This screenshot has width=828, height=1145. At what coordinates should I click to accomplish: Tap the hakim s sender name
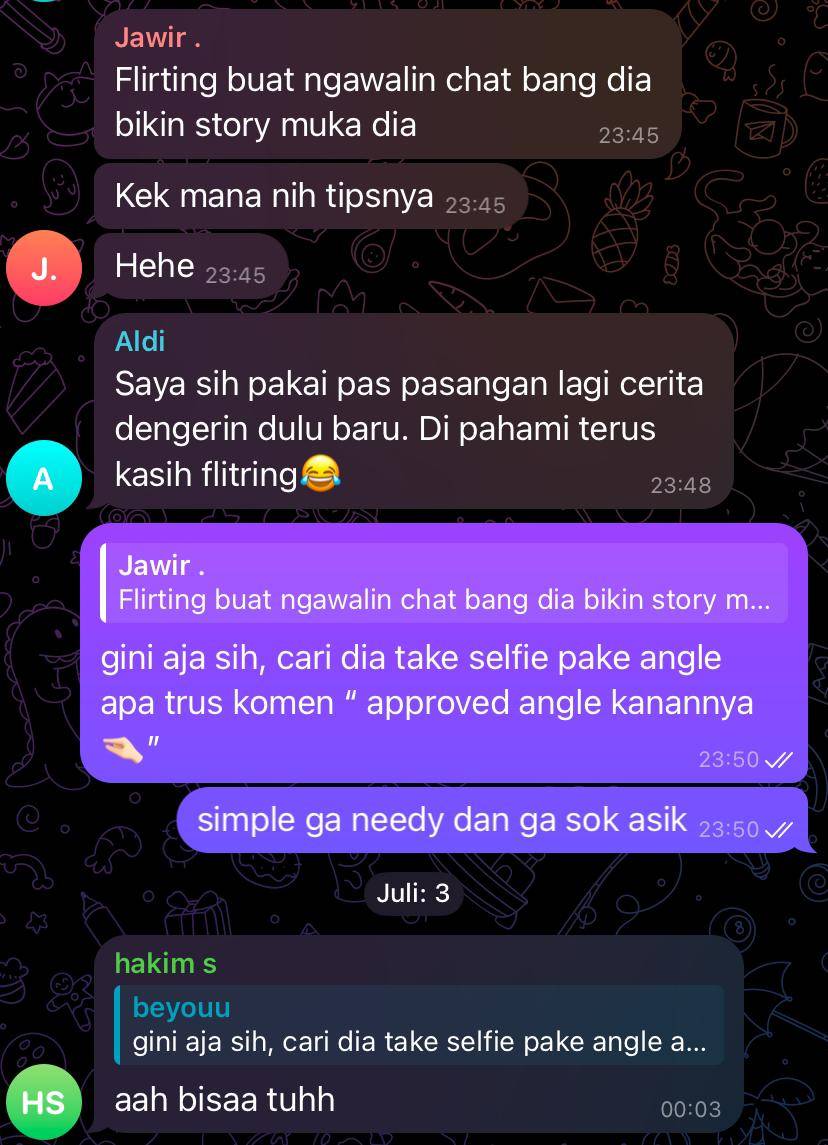pyautogui.click(x=165, y=963)
